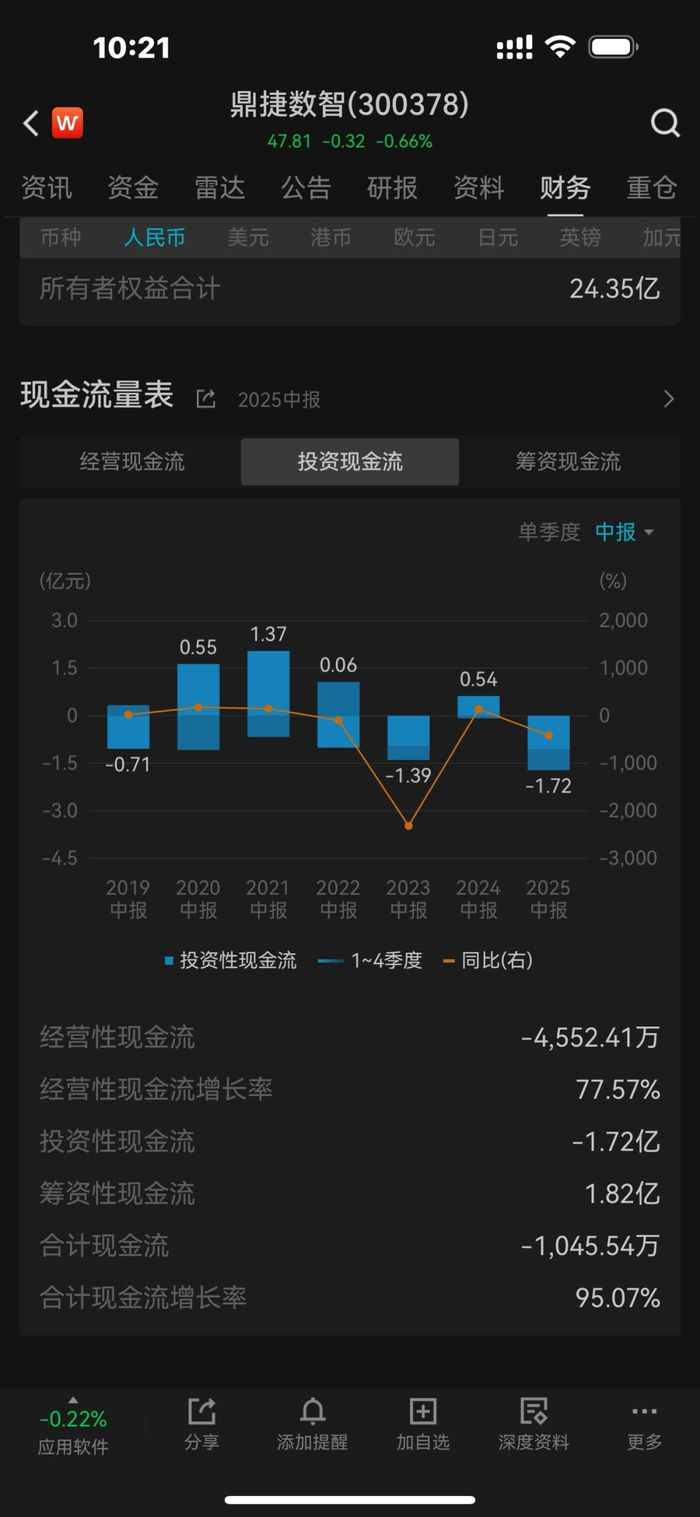700x1517 pixels.
Task: Switch to the 经营现金流 segment
Action: [132, 461]
